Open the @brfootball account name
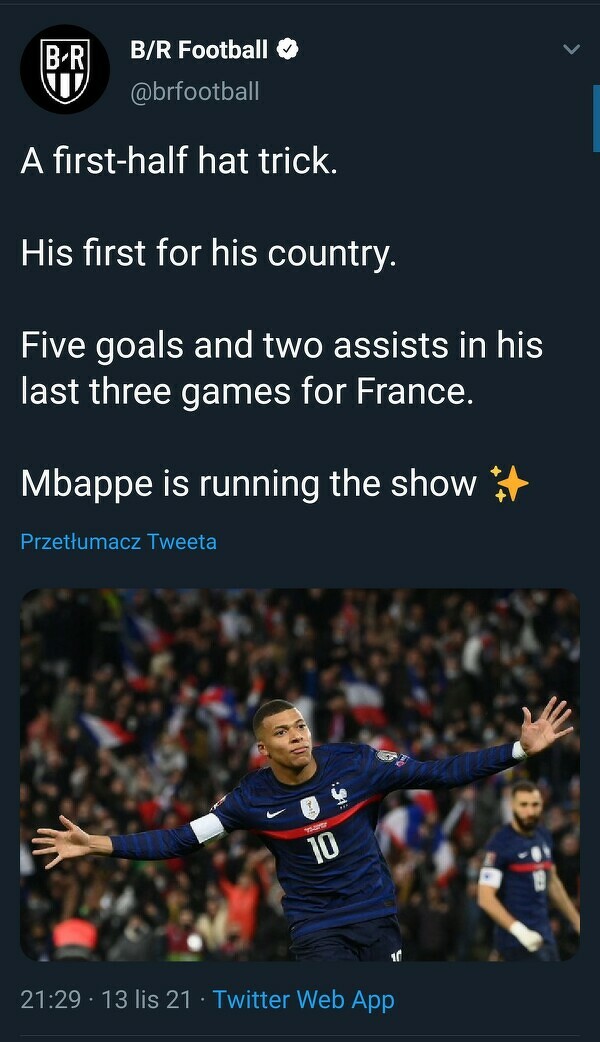The height and width of the screenshot is (1042, 600). (195, 91)
